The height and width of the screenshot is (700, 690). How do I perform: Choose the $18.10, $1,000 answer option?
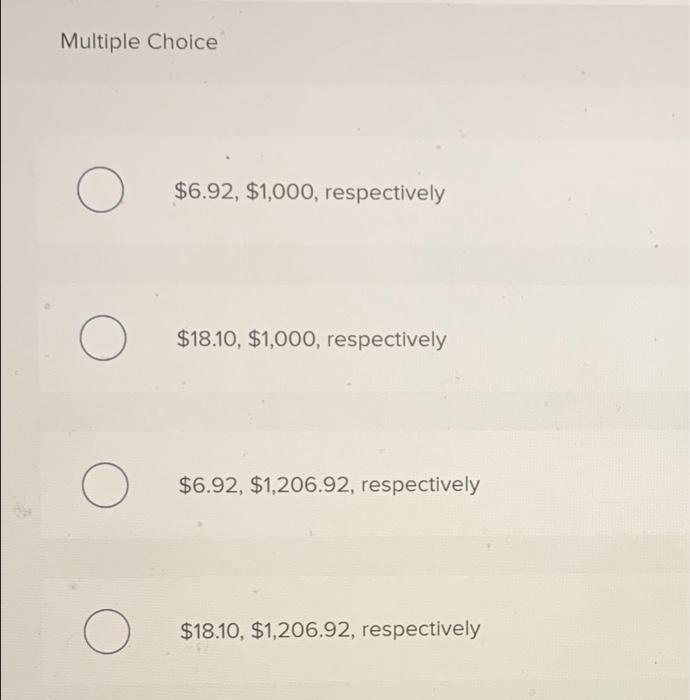[103, 340]
